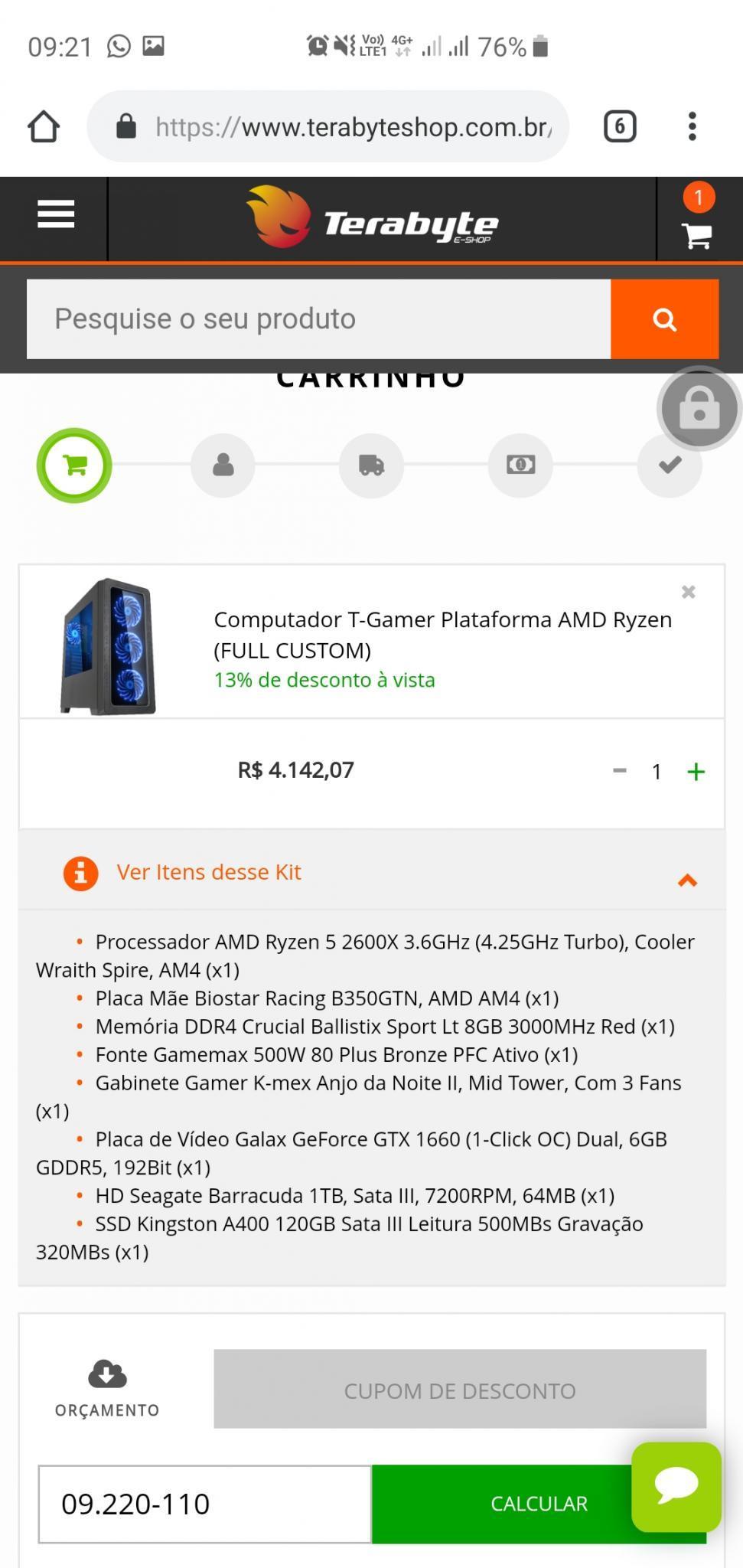Download the Orçamento quote
Screen dimensions: 743x1568
point(107,1389)
